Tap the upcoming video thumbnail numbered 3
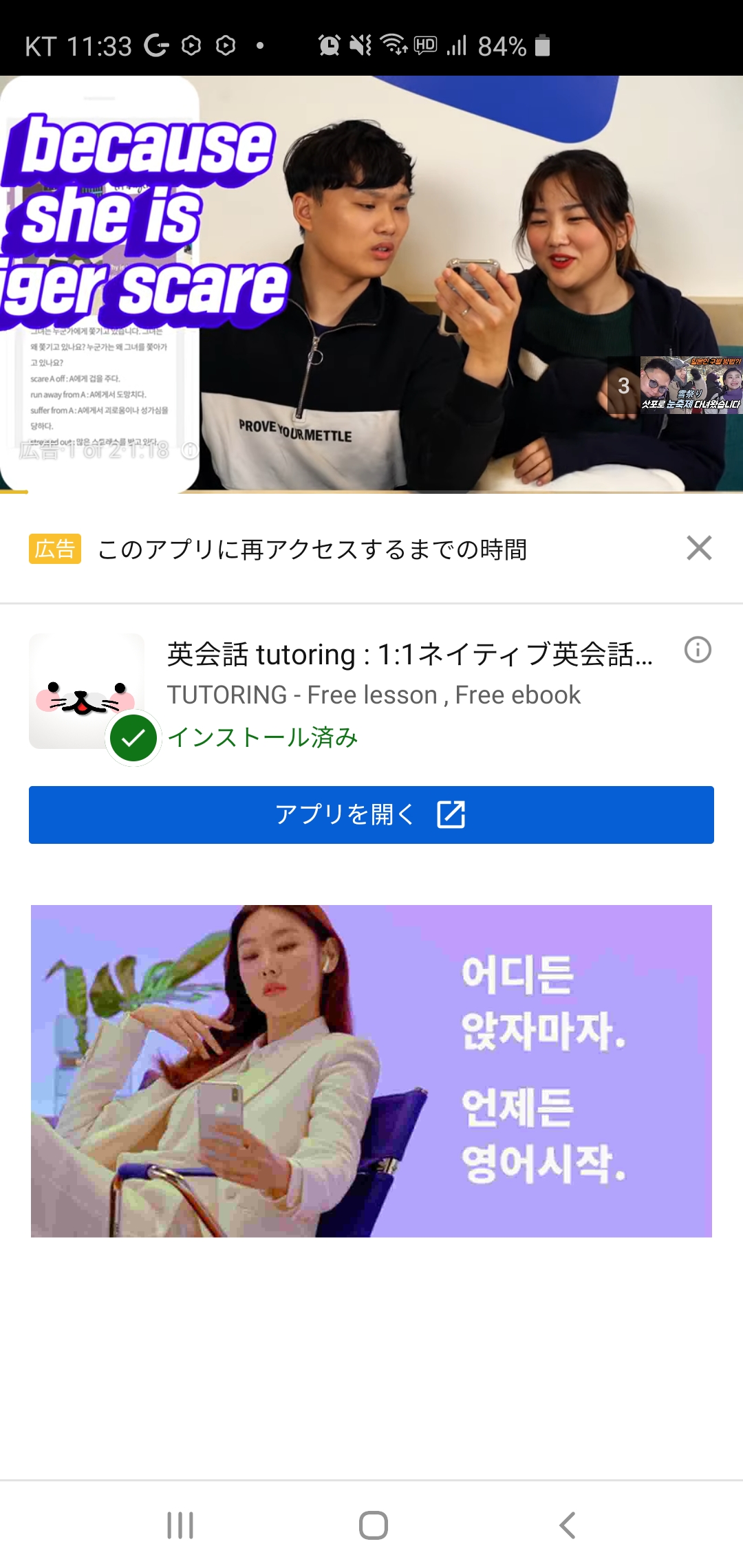The height and width of the screenshot is (1568, 743). pos(675,385)
